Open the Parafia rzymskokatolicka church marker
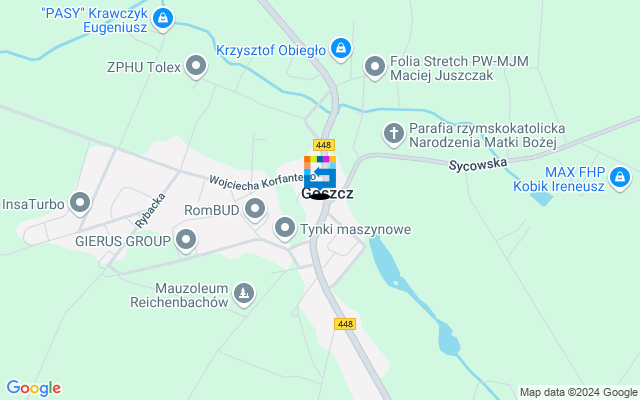This screenshot has height=400, width=640. [394, 132]
